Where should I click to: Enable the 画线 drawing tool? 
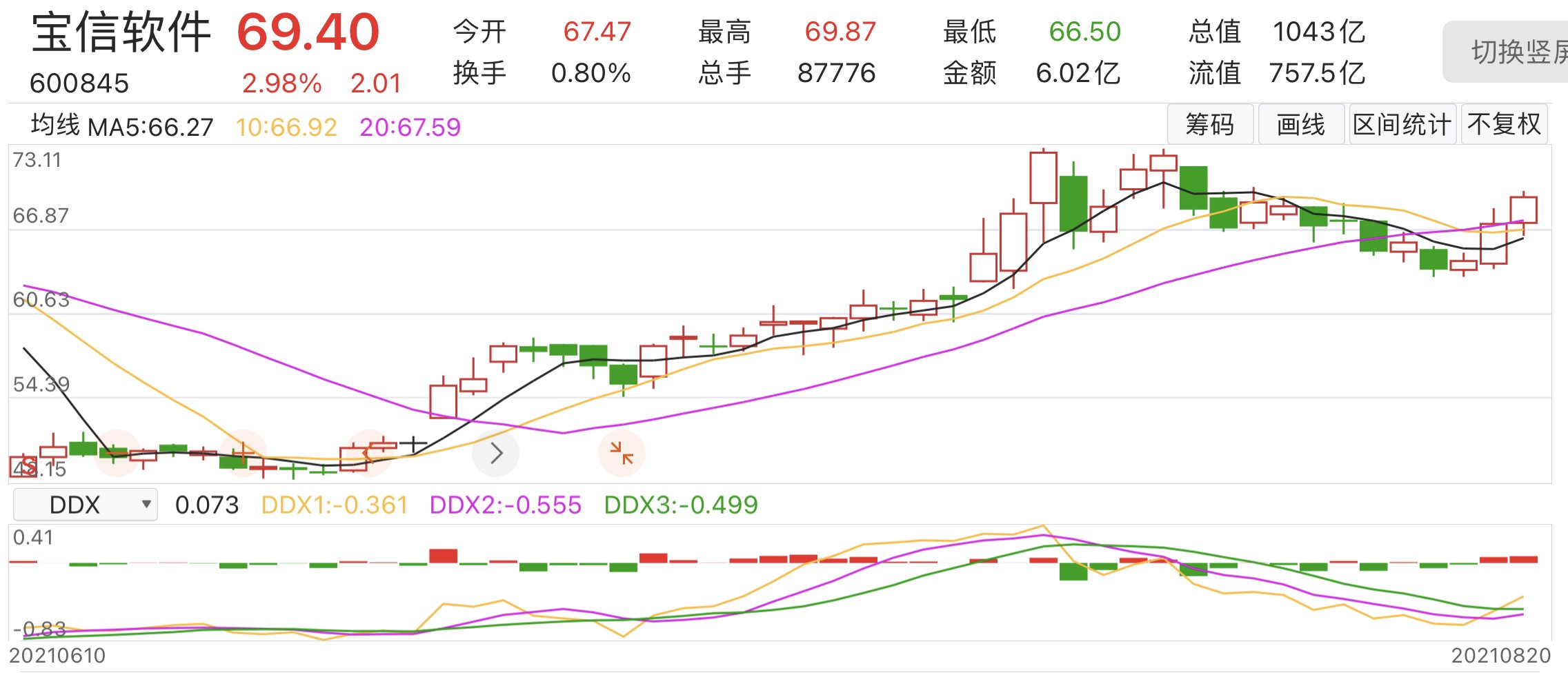[1300, 125]
